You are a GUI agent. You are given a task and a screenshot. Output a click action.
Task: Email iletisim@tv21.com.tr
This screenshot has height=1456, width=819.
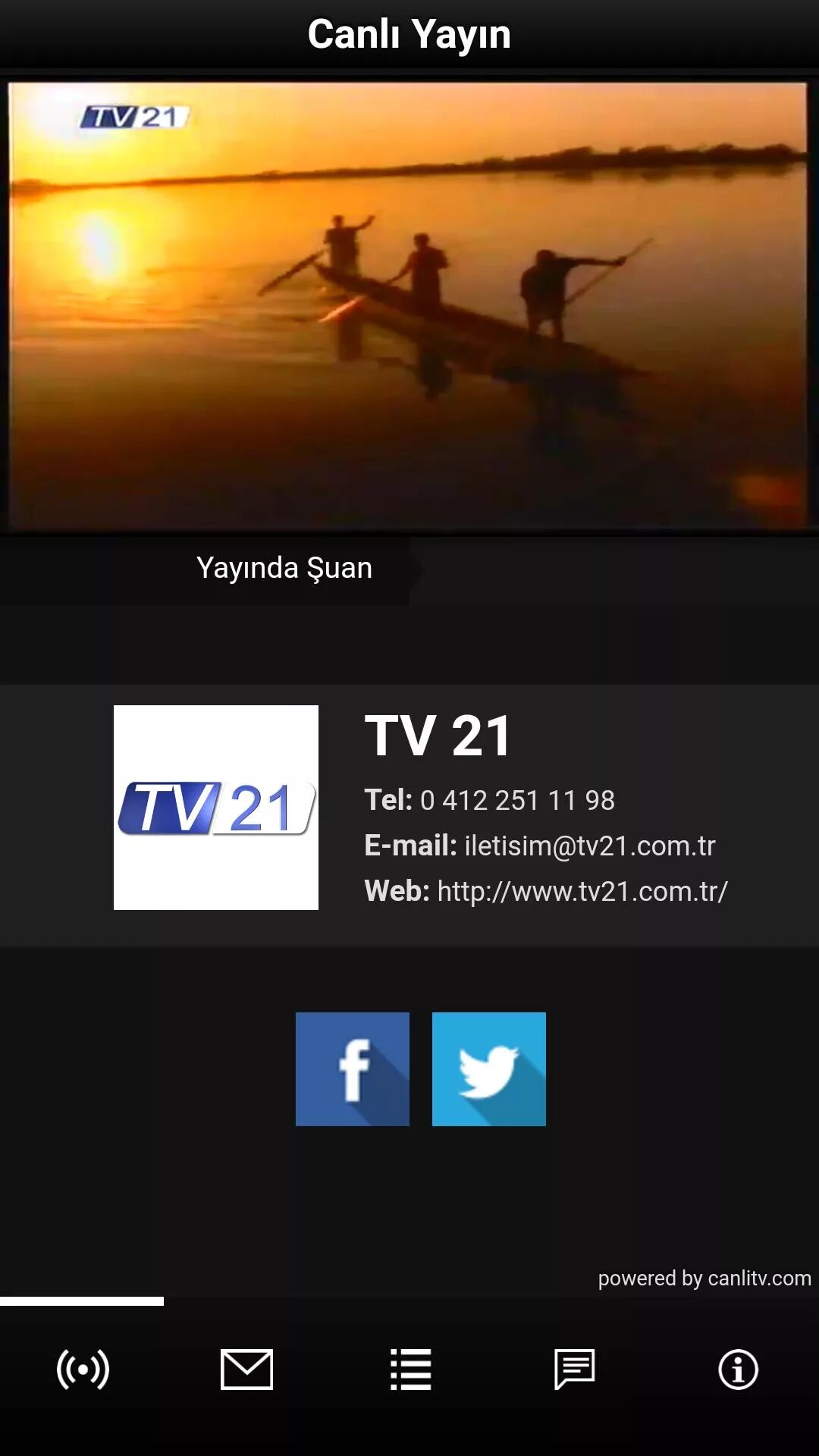[x=590, y=846]
